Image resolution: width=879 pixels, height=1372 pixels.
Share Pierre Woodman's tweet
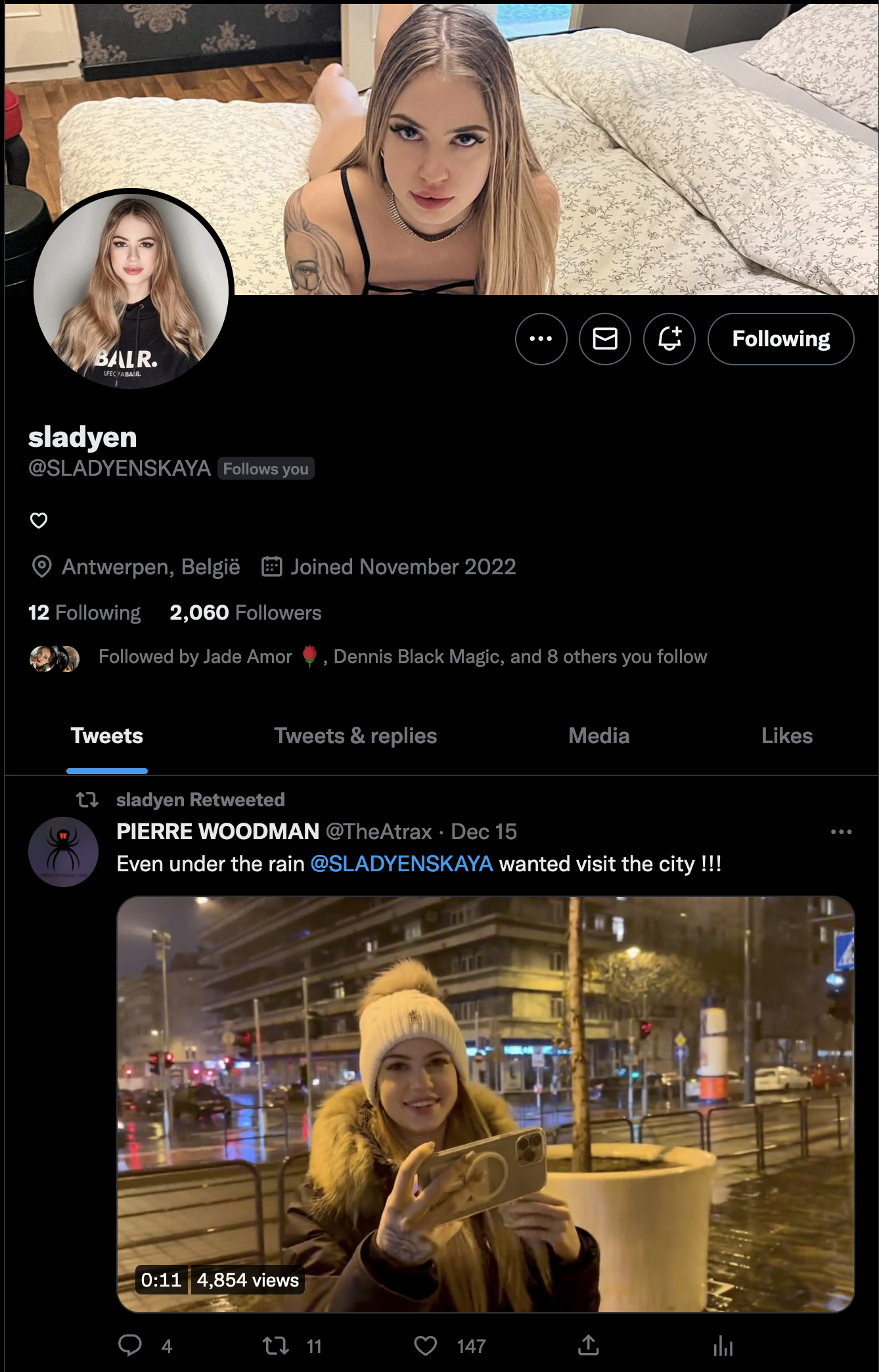pos(588,1346)
